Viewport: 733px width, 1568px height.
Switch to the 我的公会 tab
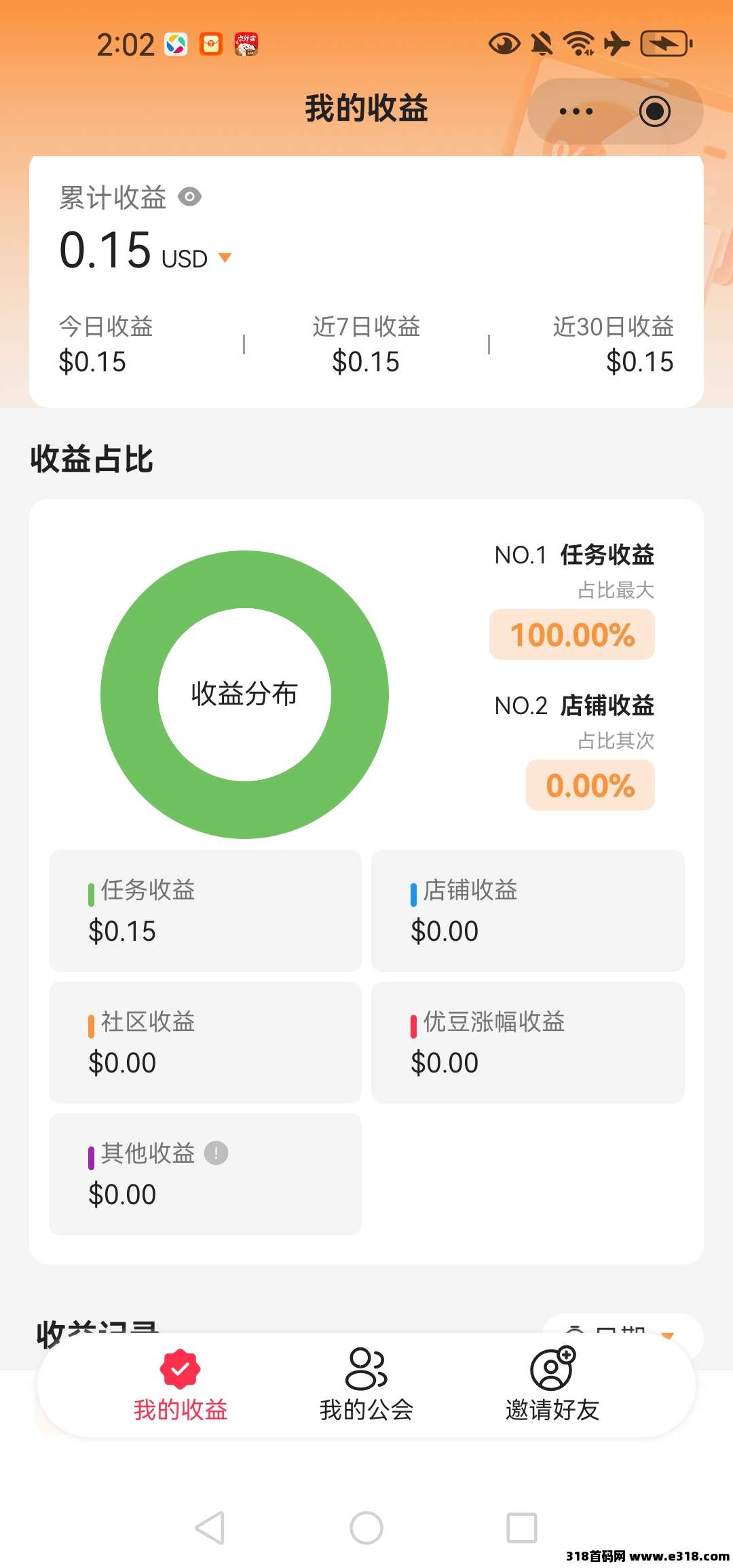pos(366,1385)
